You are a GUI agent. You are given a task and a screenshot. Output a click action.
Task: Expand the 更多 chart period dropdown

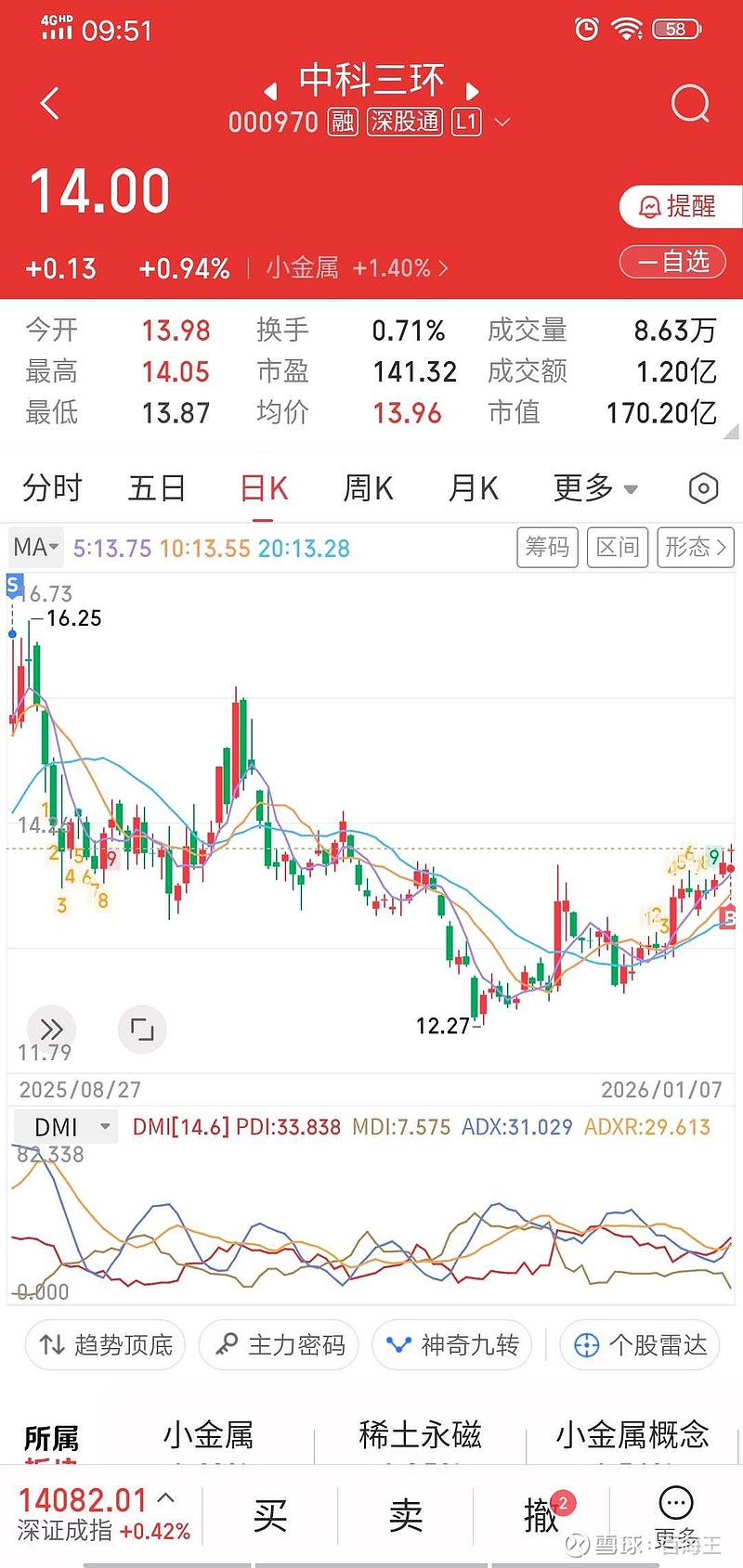pyautogui.click(x=595, y=487)
